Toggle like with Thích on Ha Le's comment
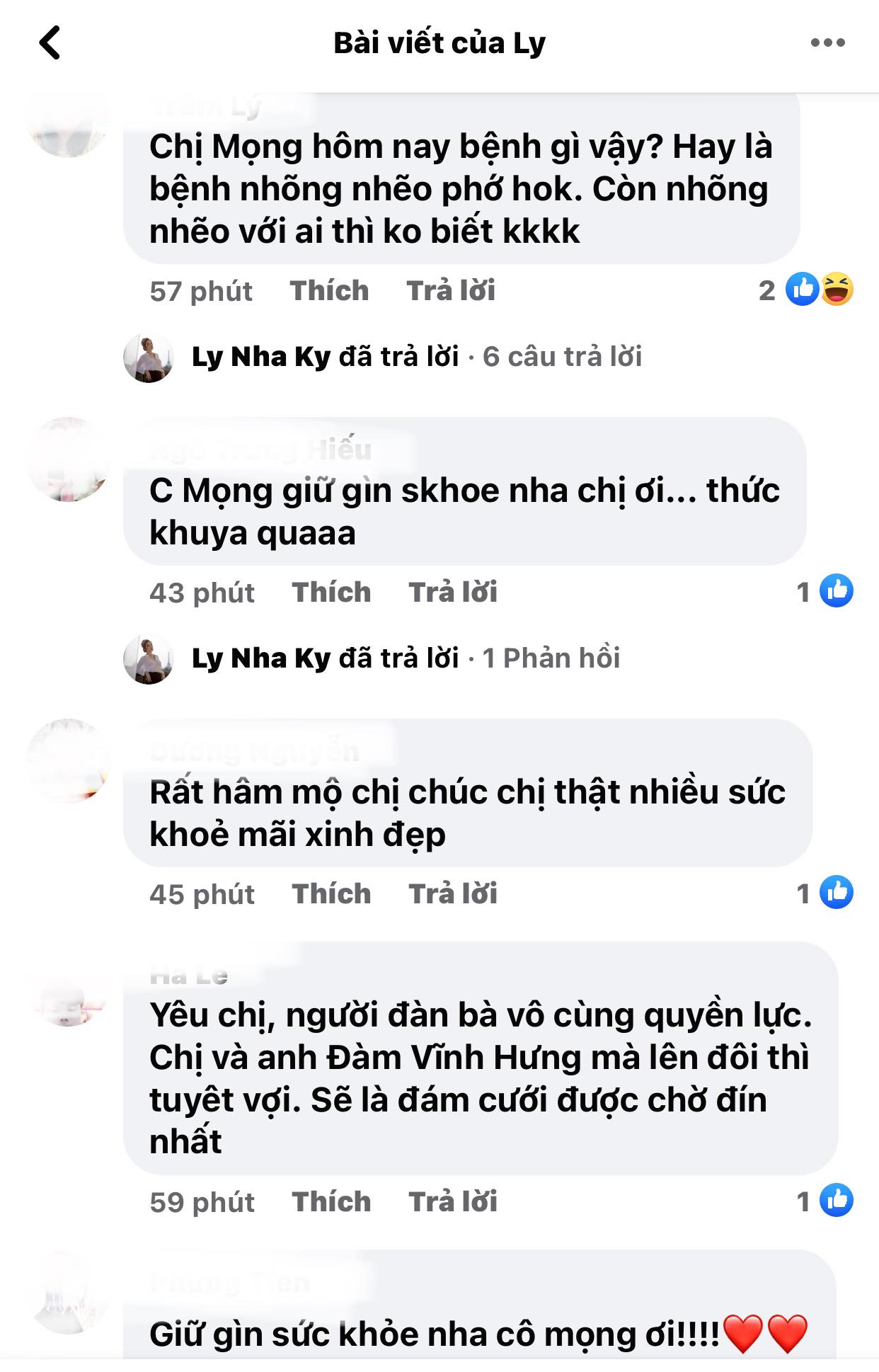 coord(331,1201)
